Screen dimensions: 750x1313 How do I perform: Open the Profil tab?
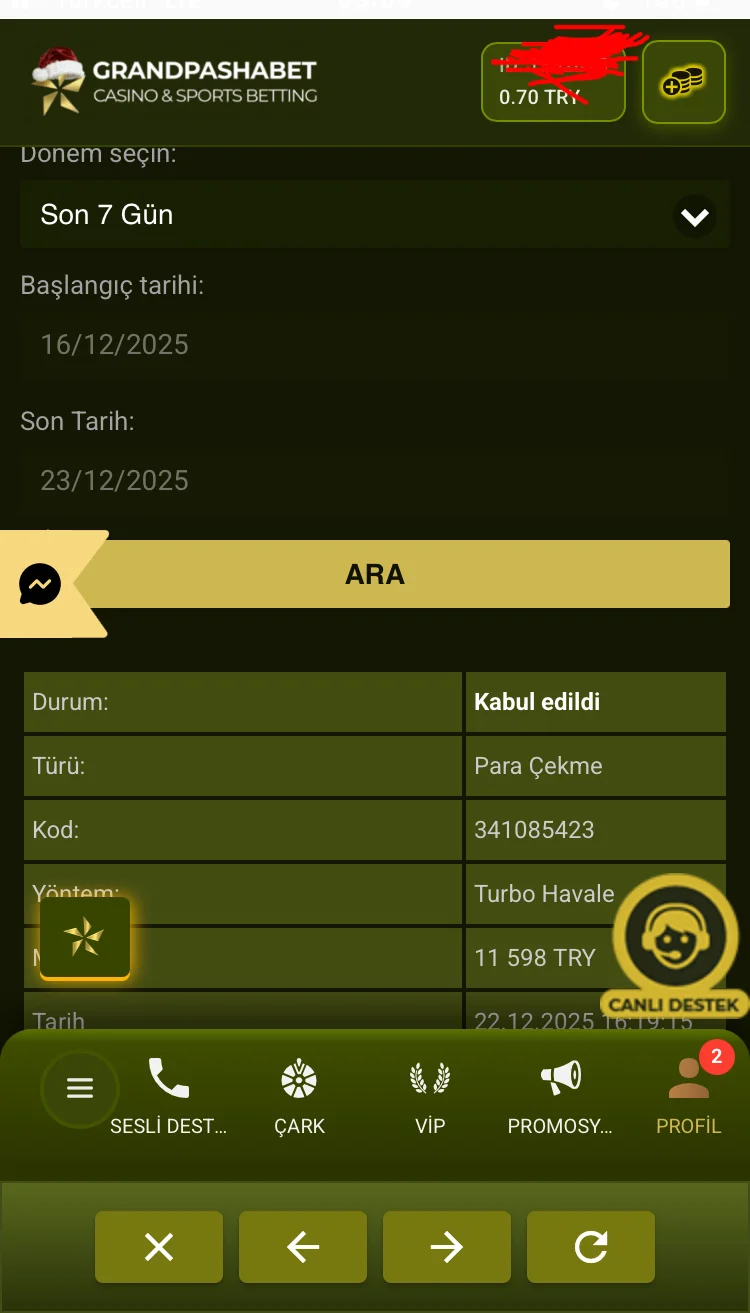[x=688, y=1097]
